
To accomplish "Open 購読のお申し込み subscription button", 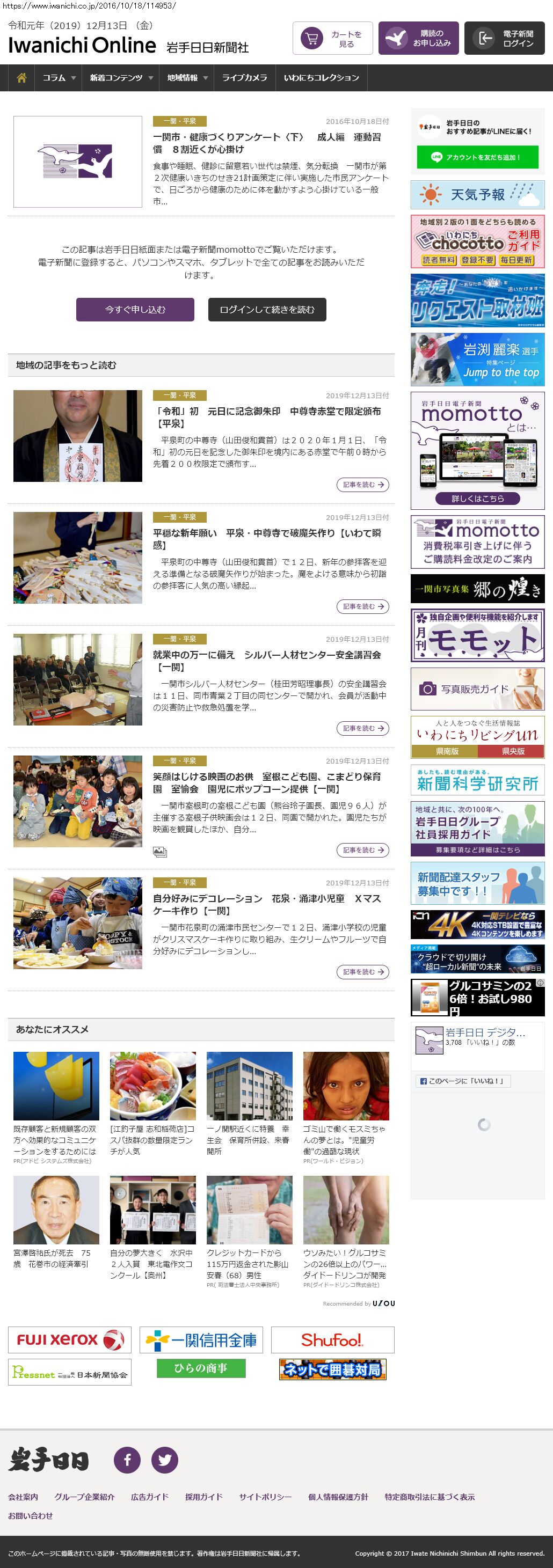I will [418, 38].
